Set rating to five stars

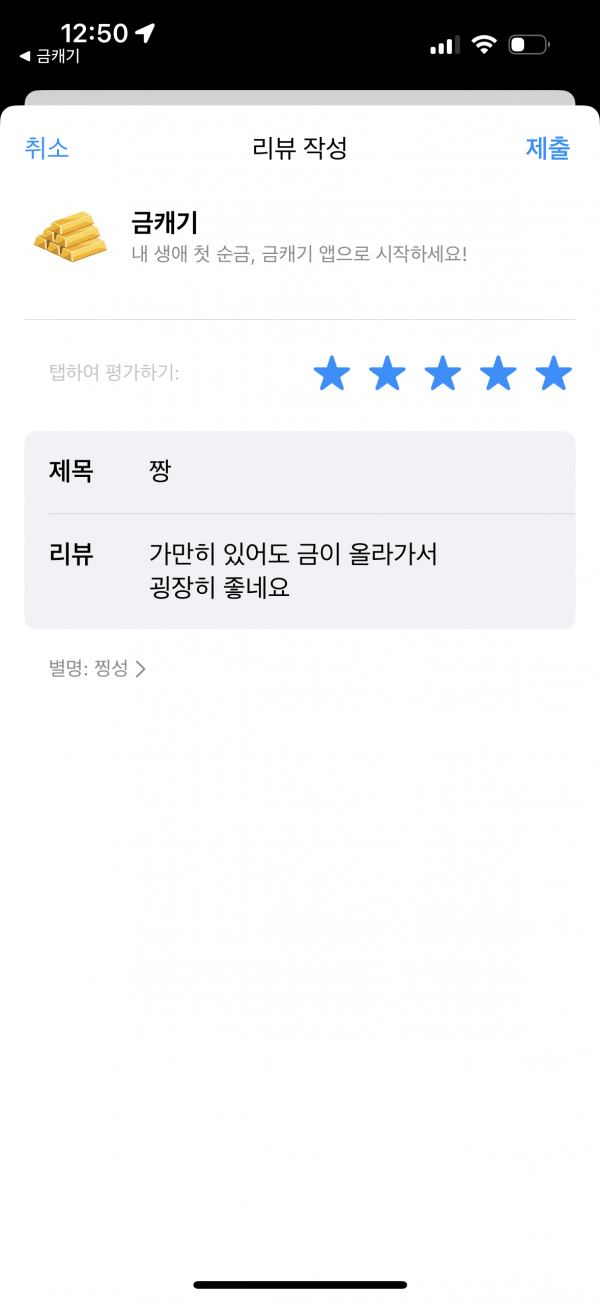click(x=553, y=374)
